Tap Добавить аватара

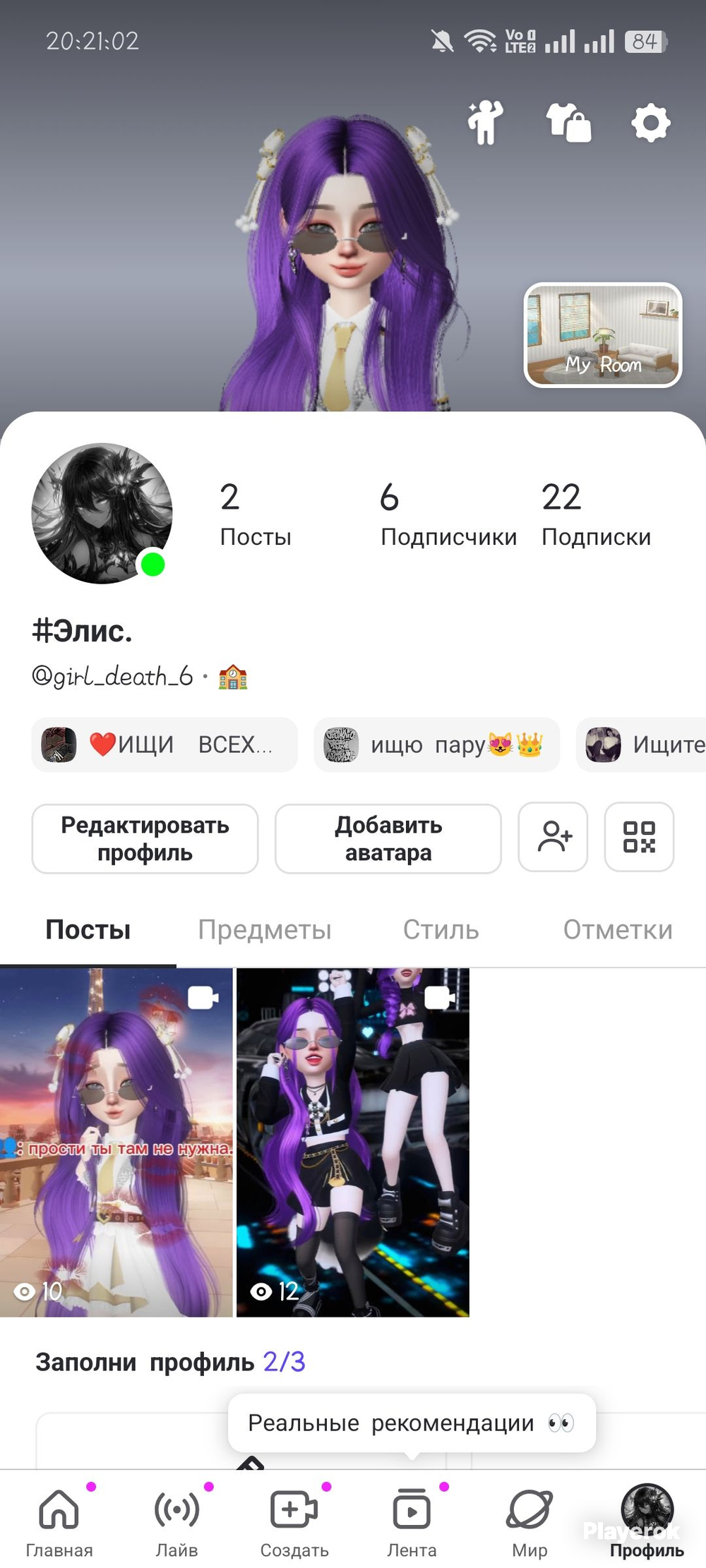[388, 838]
